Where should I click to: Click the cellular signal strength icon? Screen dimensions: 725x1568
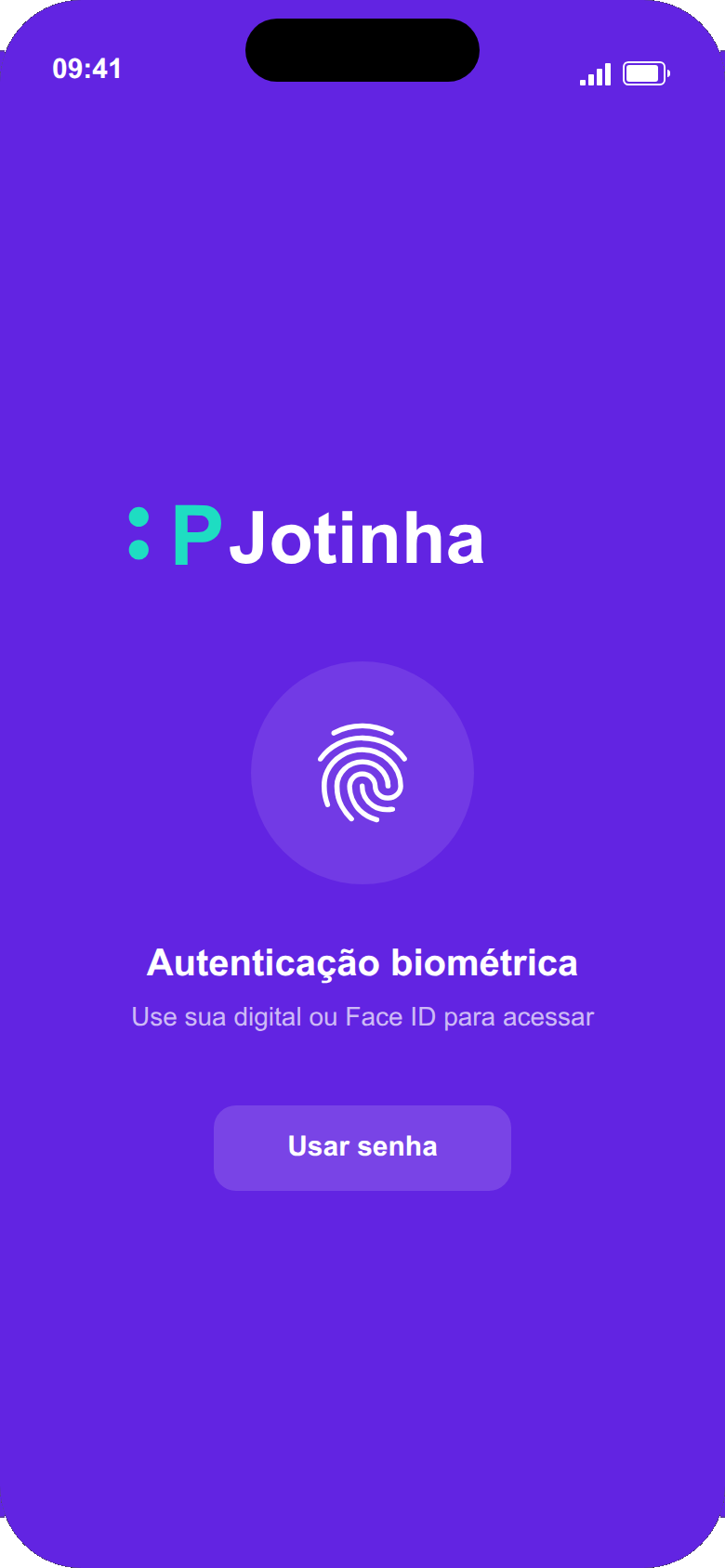pyautogui.click(x=595, y=72)
